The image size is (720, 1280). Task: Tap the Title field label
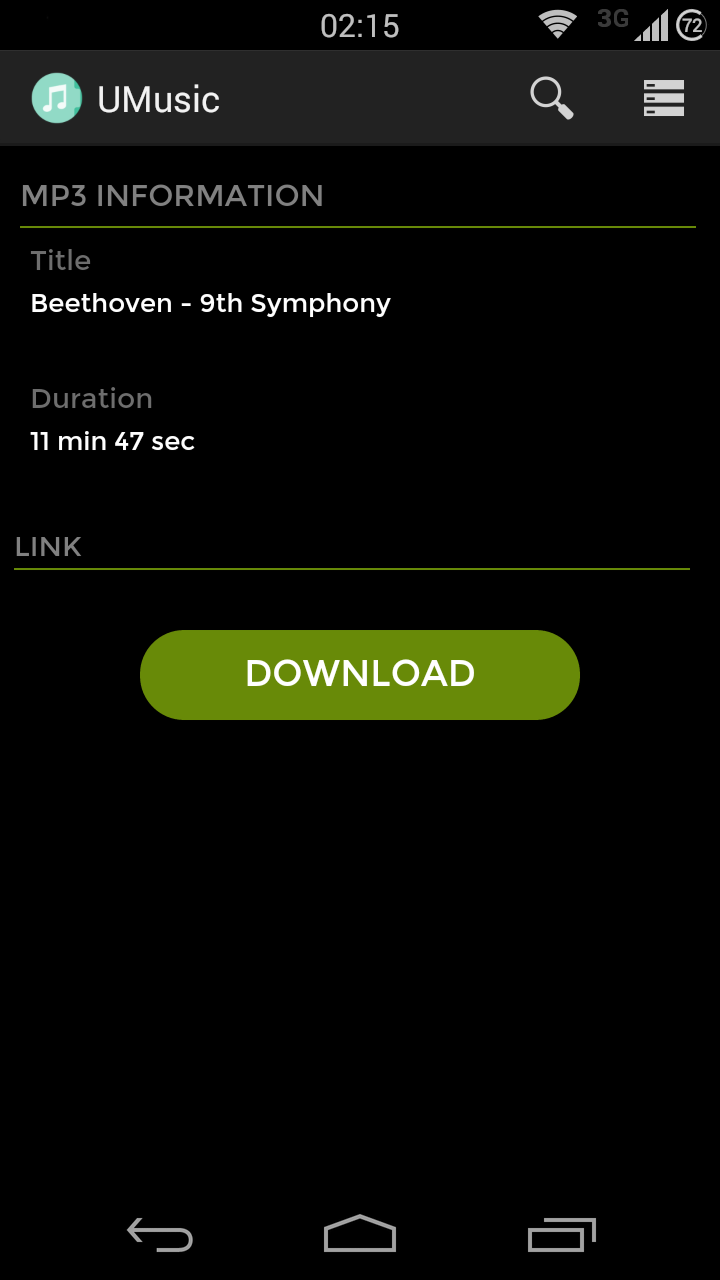[60, 260]
